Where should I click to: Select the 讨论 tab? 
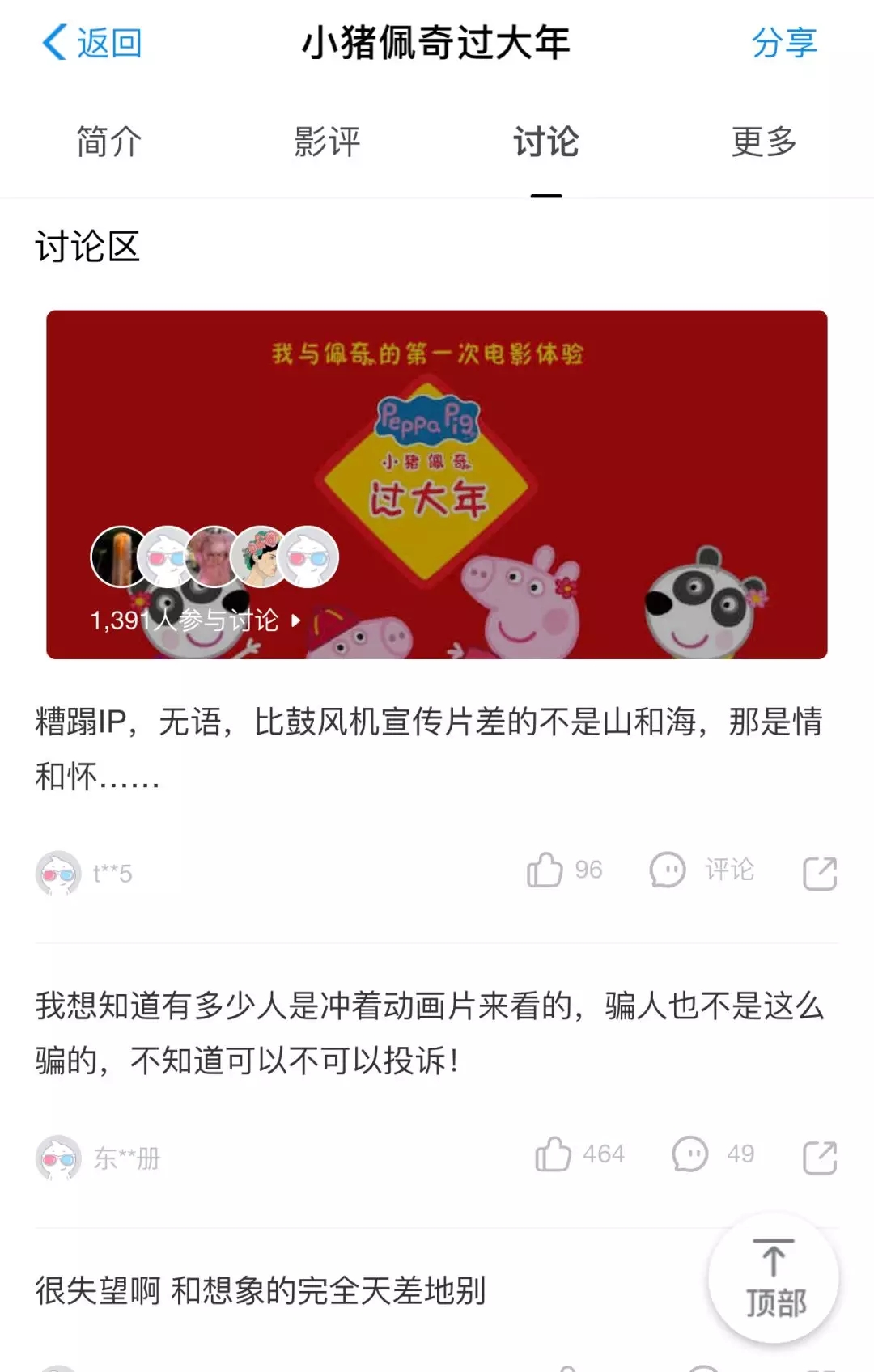546,142
